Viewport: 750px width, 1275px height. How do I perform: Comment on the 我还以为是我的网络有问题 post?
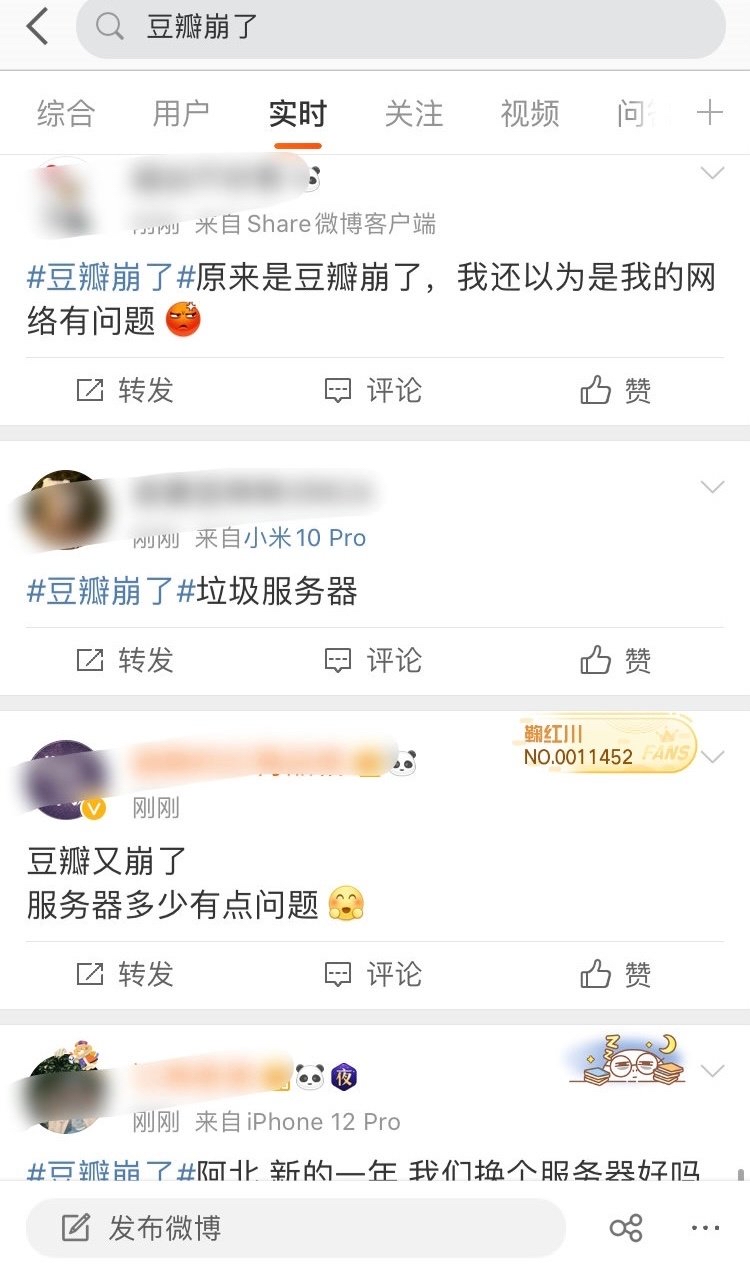click(x=374, y=390)
